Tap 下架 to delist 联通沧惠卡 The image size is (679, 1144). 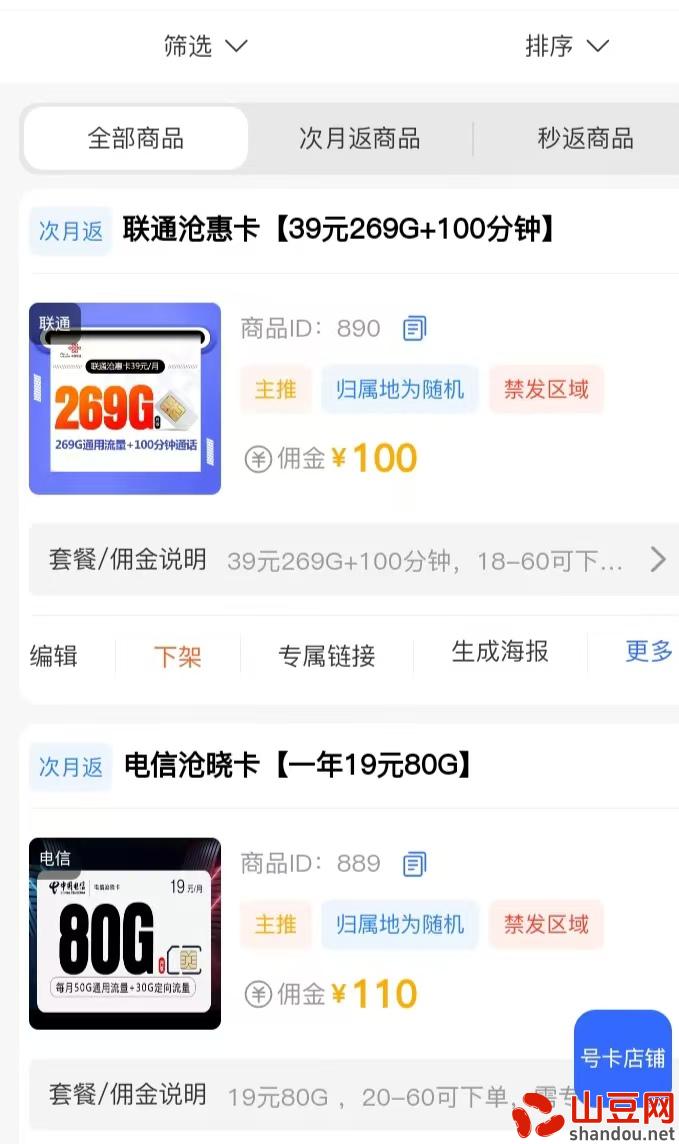178,657
